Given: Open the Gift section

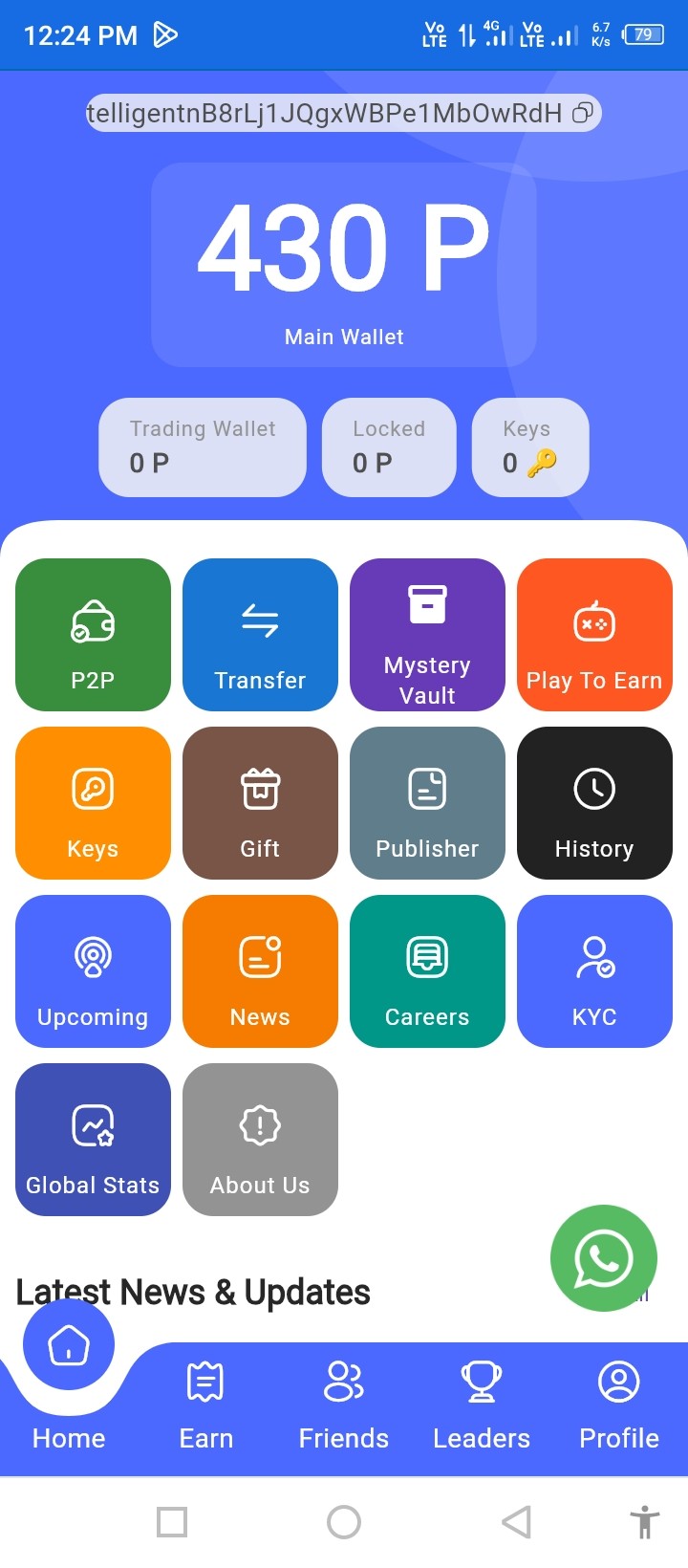Looking at the screenshot, I should (260, 803).
